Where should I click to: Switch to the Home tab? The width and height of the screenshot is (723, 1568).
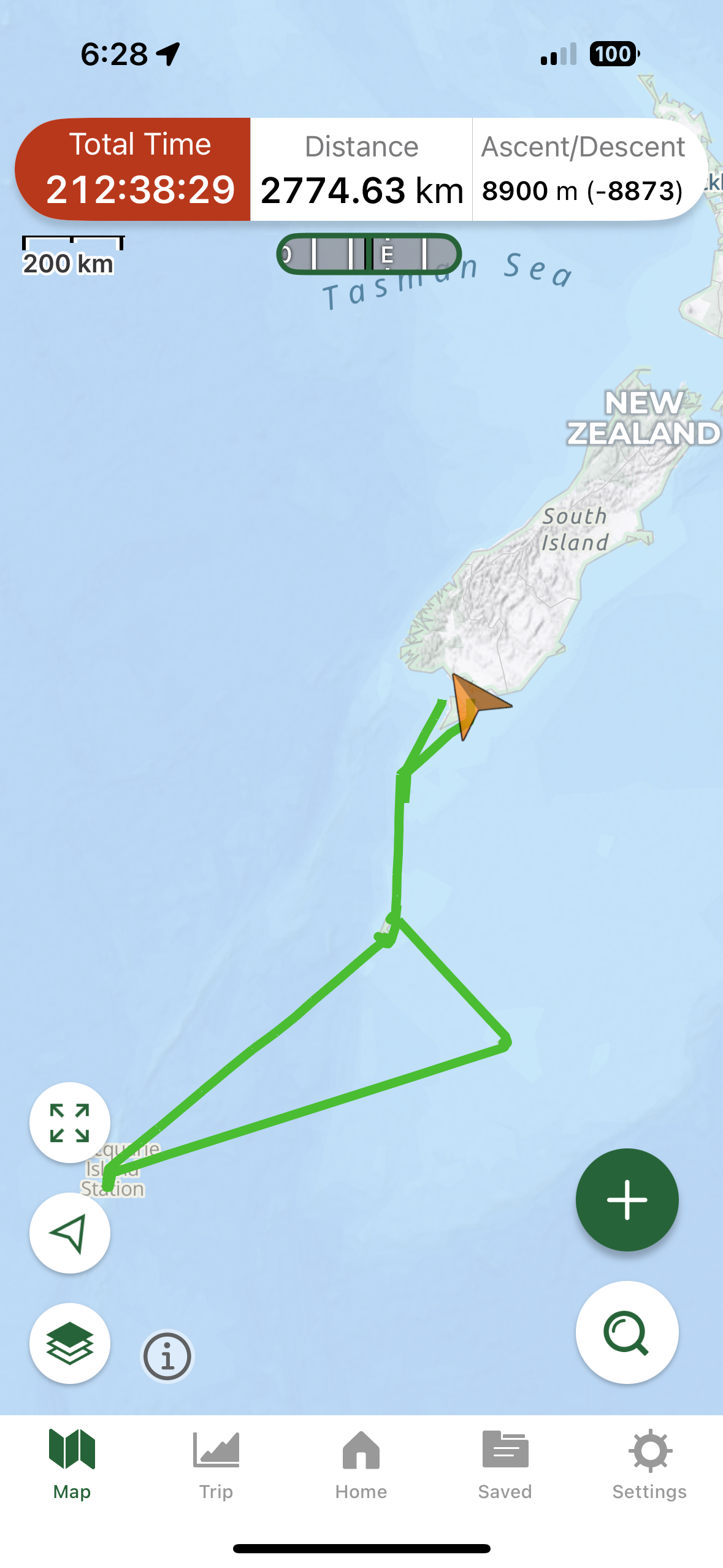(x=361, y=1464)
